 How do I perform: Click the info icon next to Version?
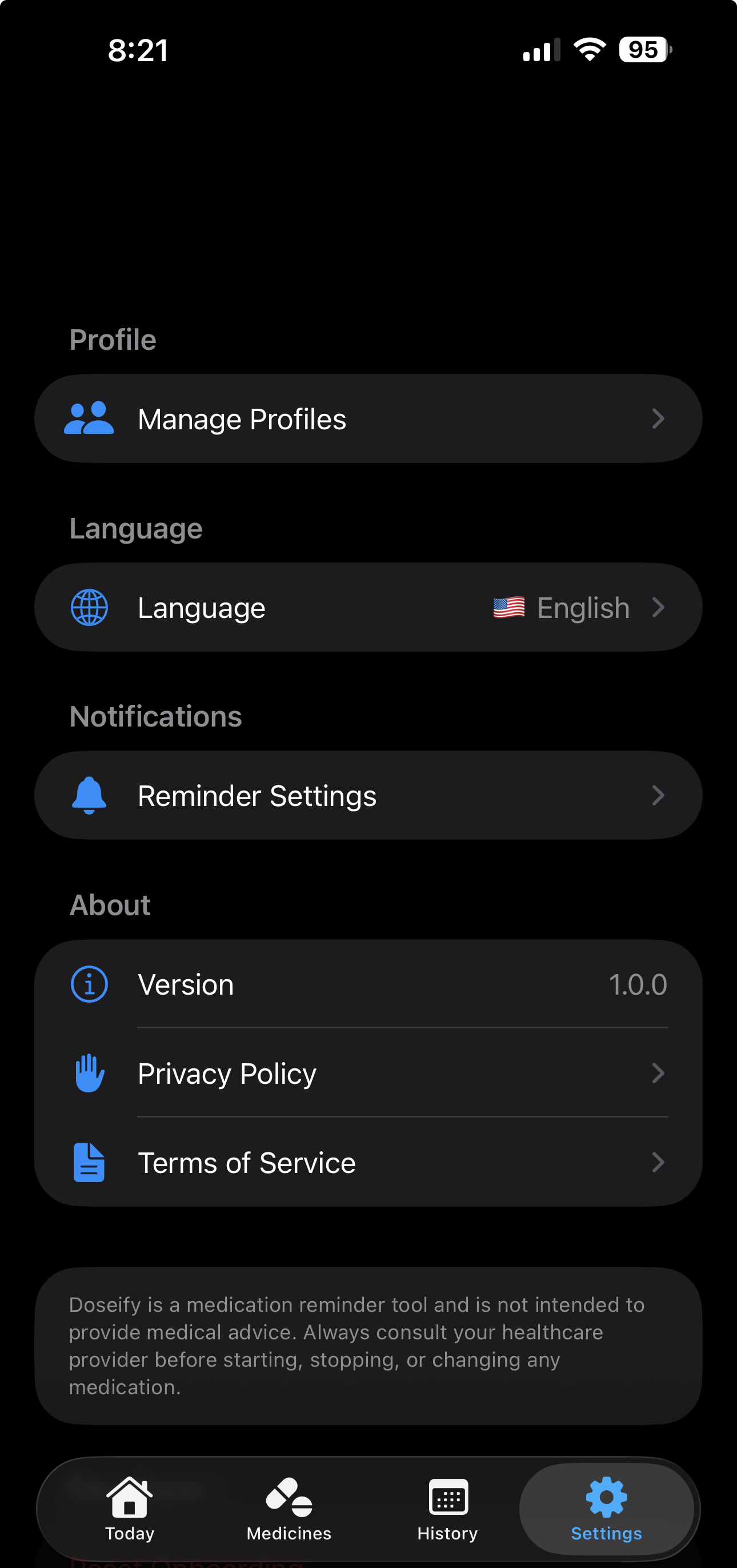(x=89, y=984)
